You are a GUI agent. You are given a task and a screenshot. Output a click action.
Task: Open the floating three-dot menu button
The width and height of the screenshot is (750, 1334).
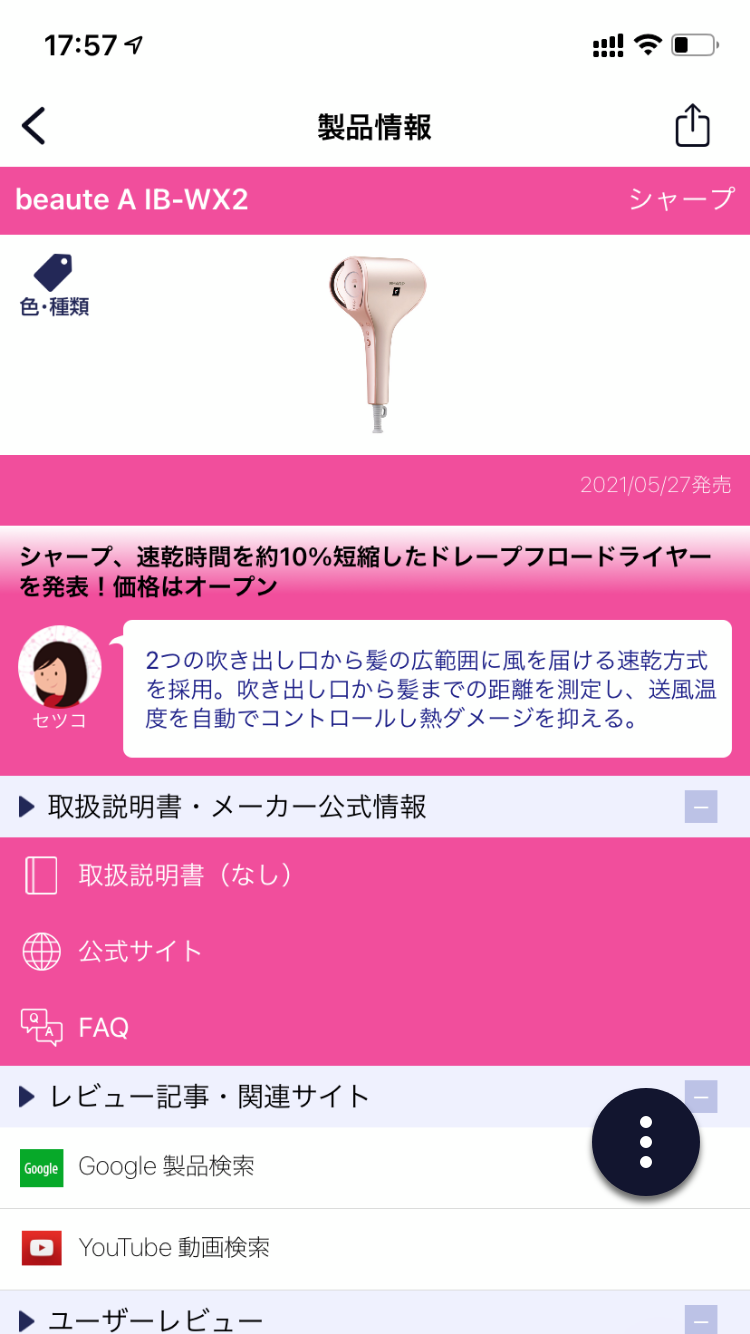[645, 1142]
